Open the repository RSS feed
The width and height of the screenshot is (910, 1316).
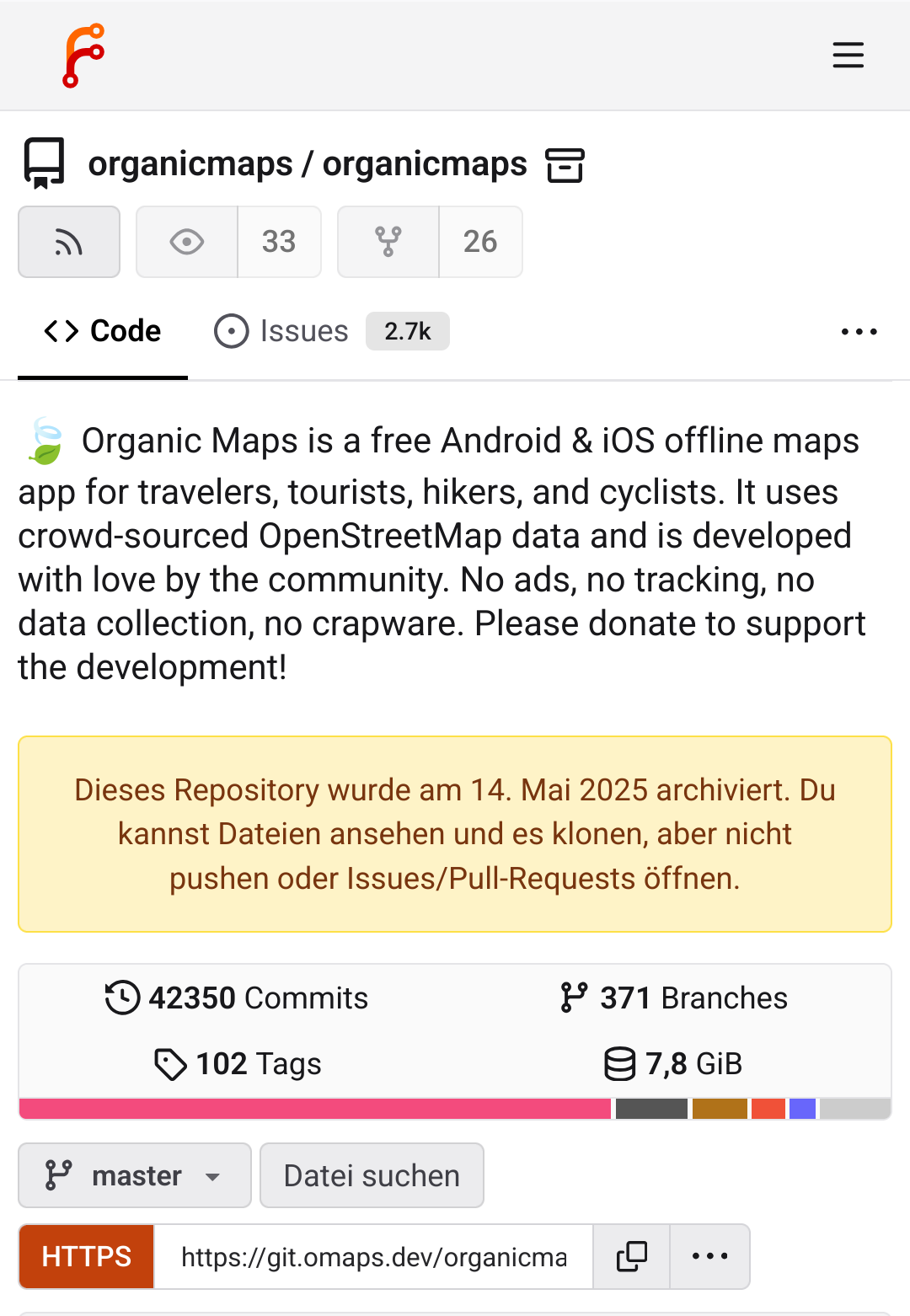69,242
